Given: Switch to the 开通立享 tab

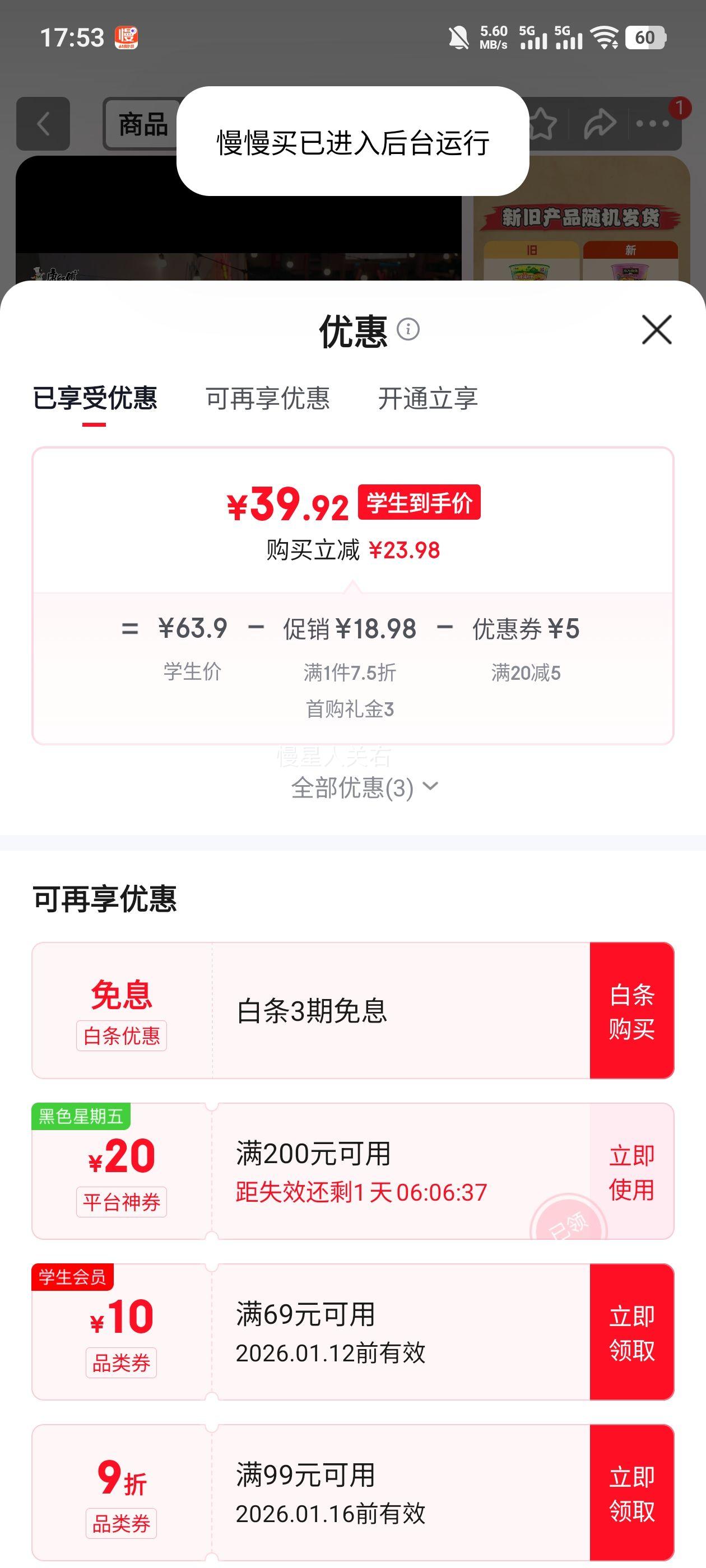Looking at the screenshot, I should [x=428, y=400].
